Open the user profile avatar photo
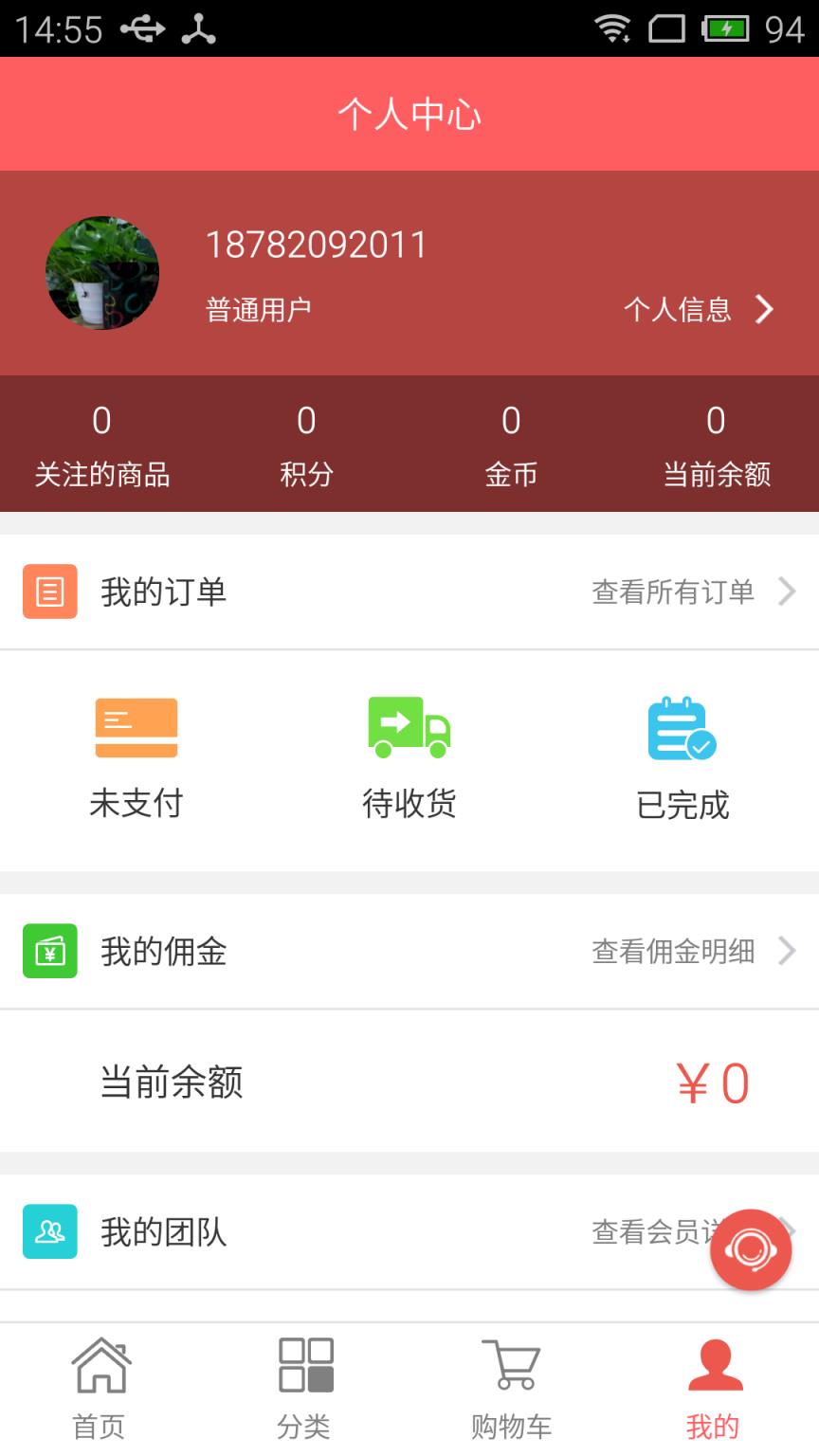 click(x=101, y=272)
